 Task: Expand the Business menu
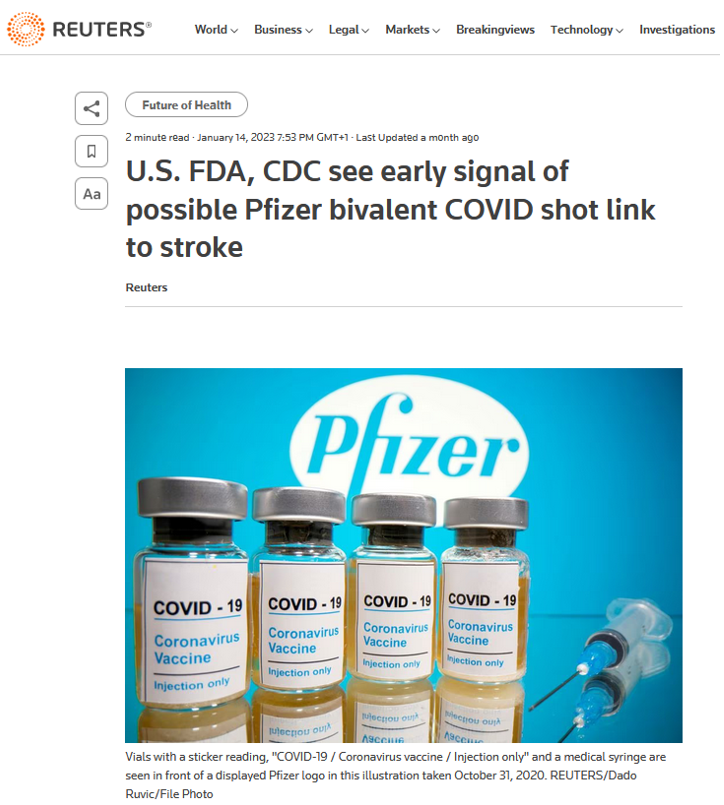tap(283, 30)
